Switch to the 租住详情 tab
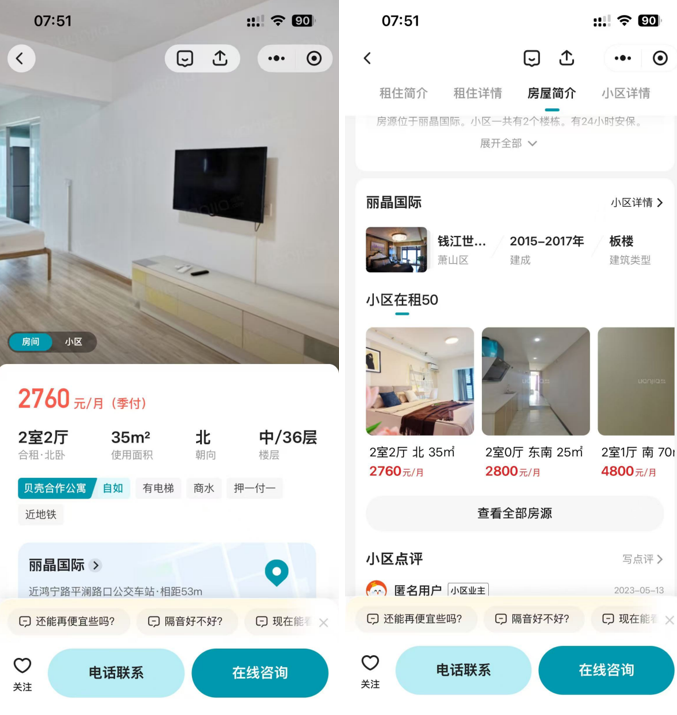The image size is (677, 715). click(x=477, y=93)
